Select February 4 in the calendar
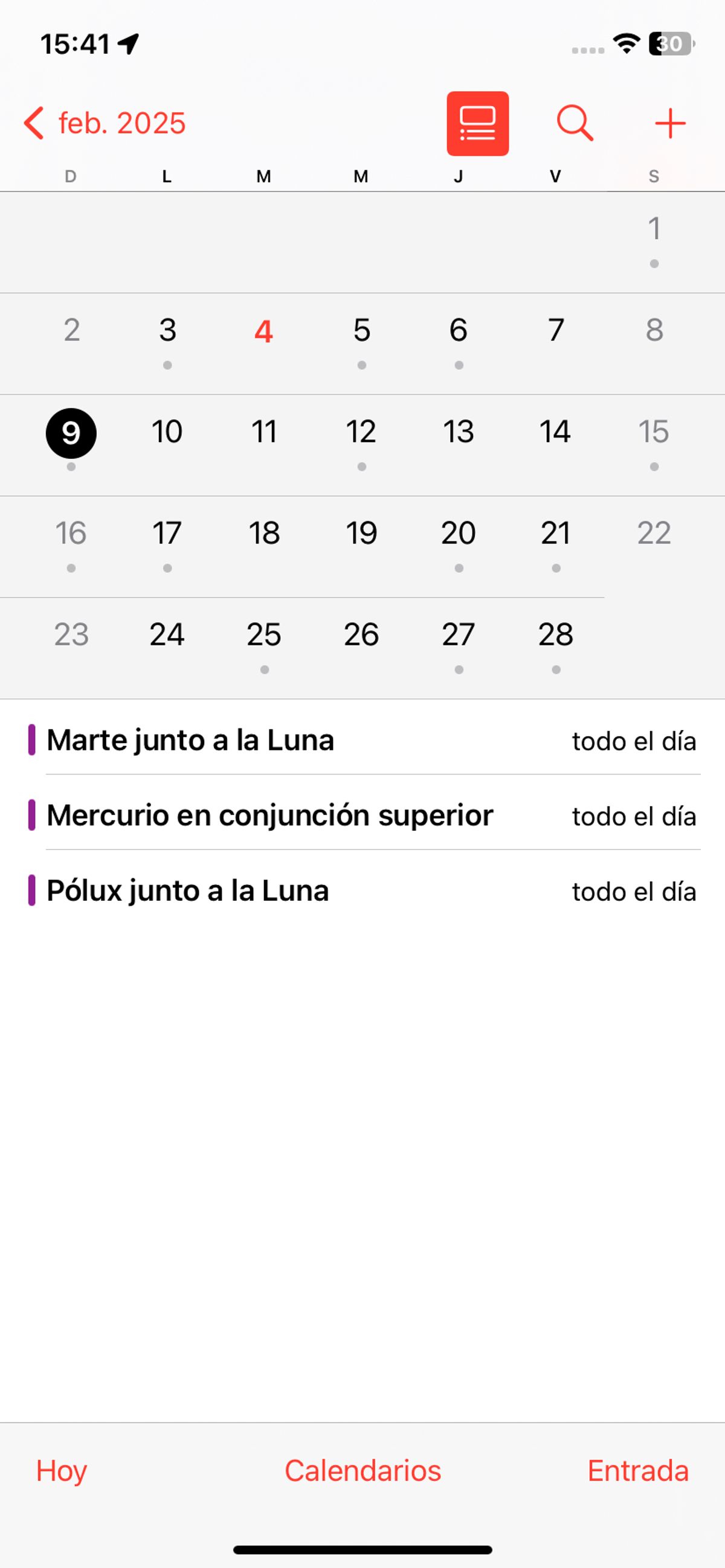The height and width of the screenshot is (1568, 725). tap(264, 331)
